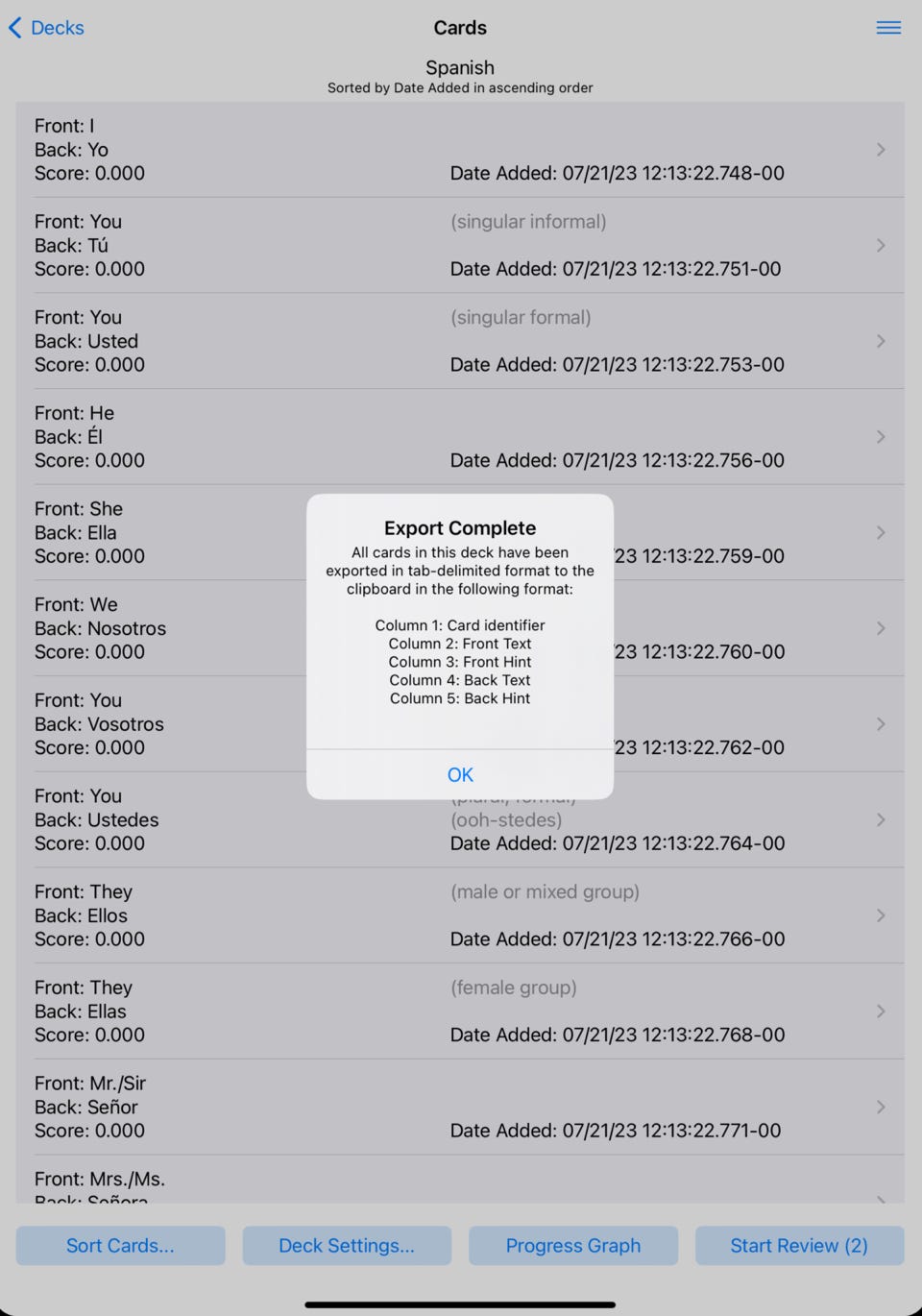The image size is (922, 1316).
Task: Dismiss the Export Complete dialog with OK
Action: coord(460,774)
